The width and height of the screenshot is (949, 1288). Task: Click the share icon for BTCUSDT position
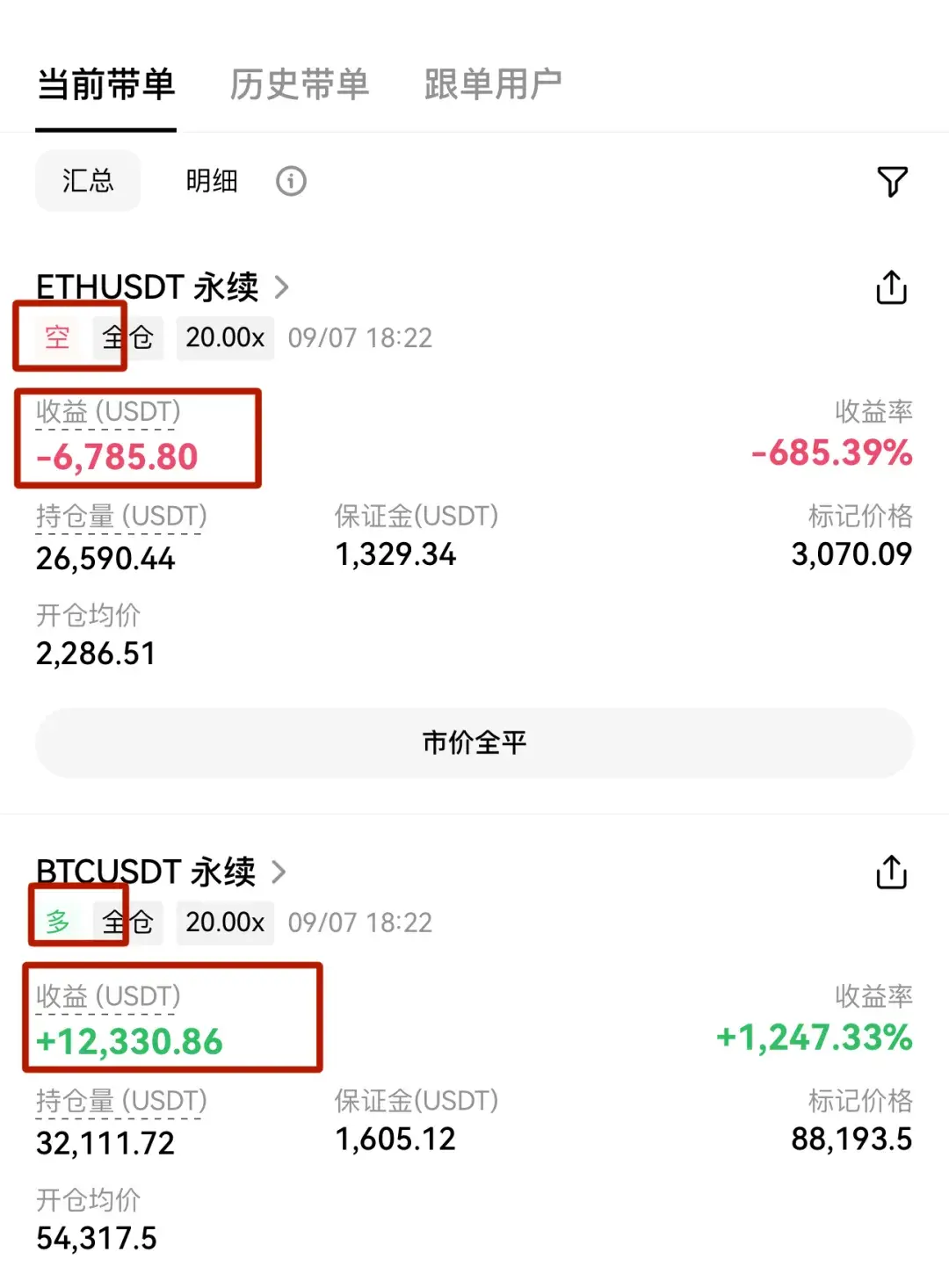point(891,872)
